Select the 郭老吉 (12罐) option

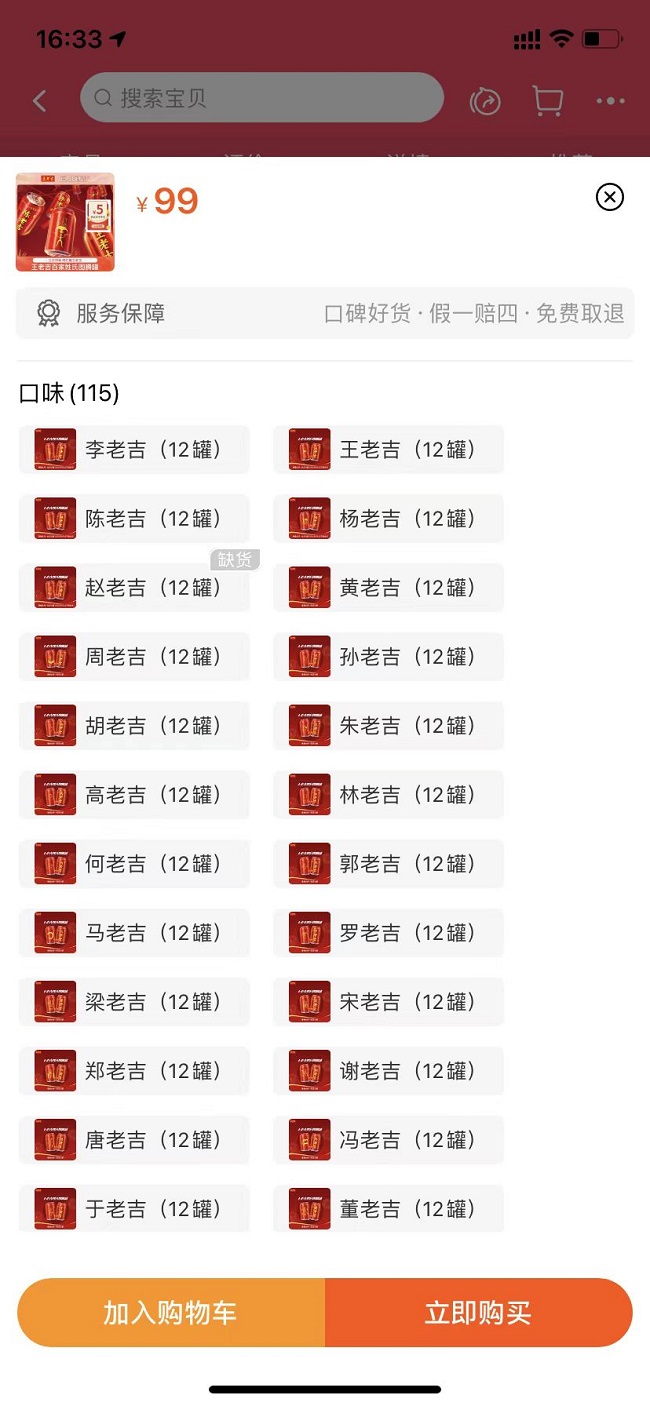(388, 864)
